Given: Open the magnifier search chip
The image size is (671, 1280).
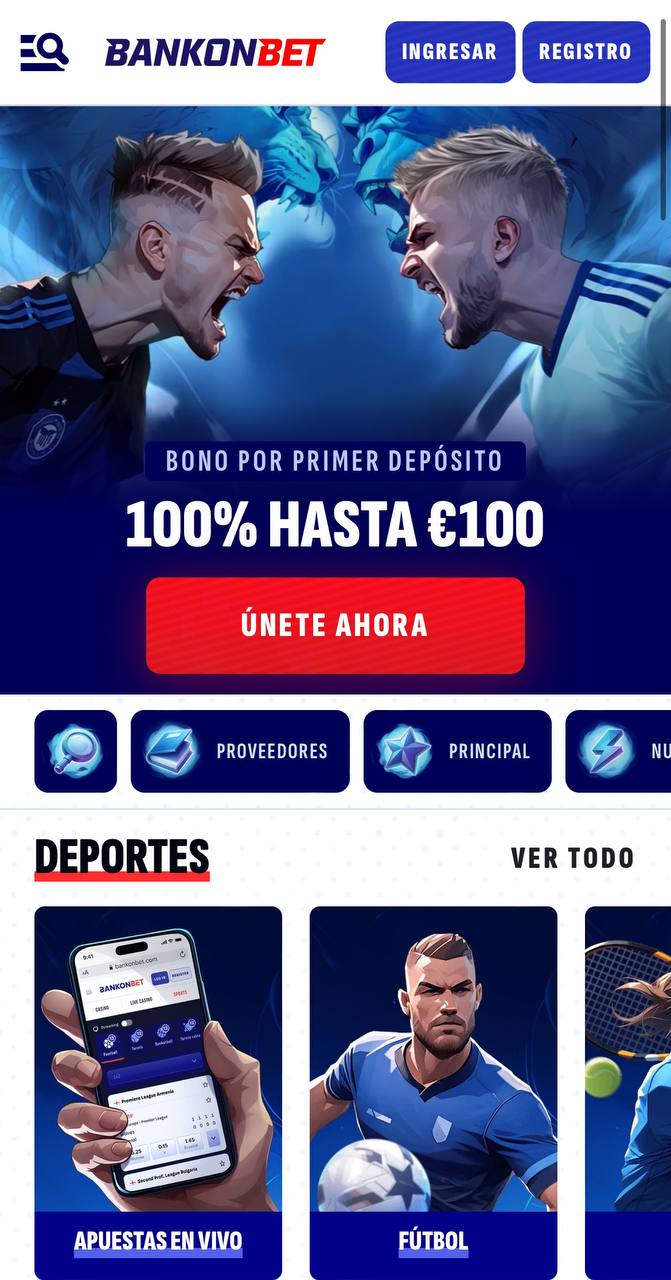Looking at the screenshot, I should coord(75,751).
